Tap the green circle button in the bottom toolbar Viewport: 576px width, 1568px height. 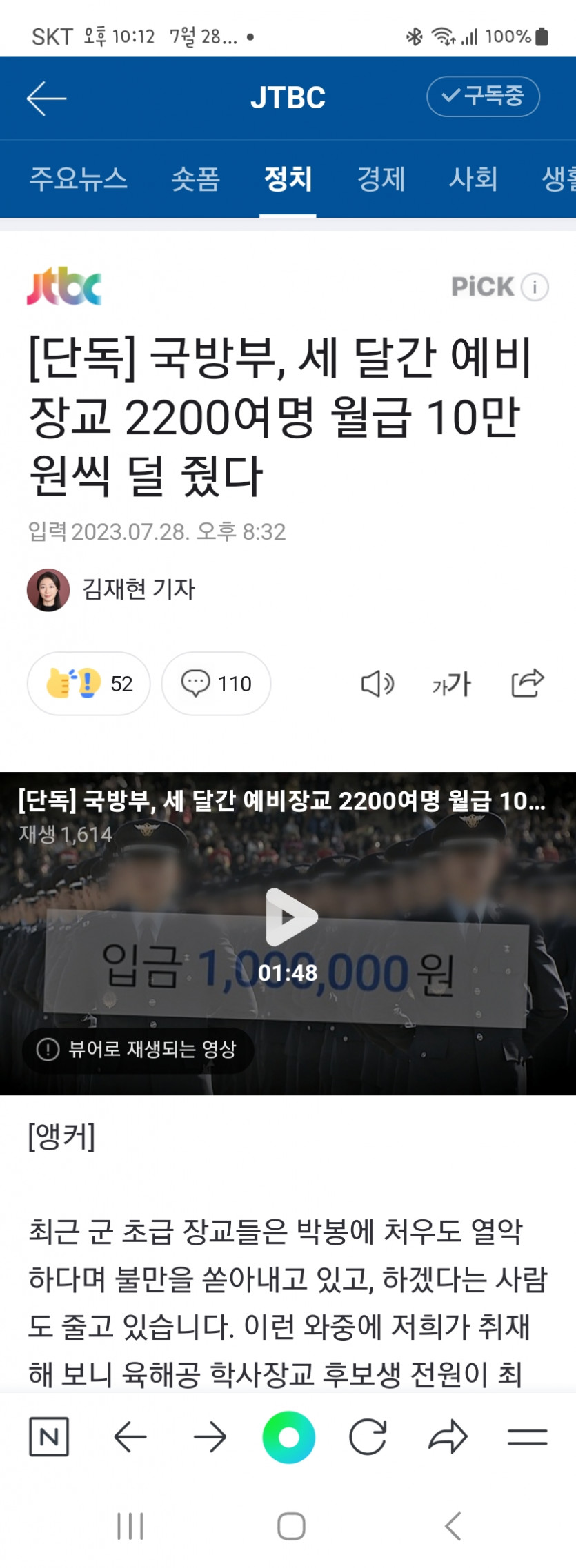288,1437
